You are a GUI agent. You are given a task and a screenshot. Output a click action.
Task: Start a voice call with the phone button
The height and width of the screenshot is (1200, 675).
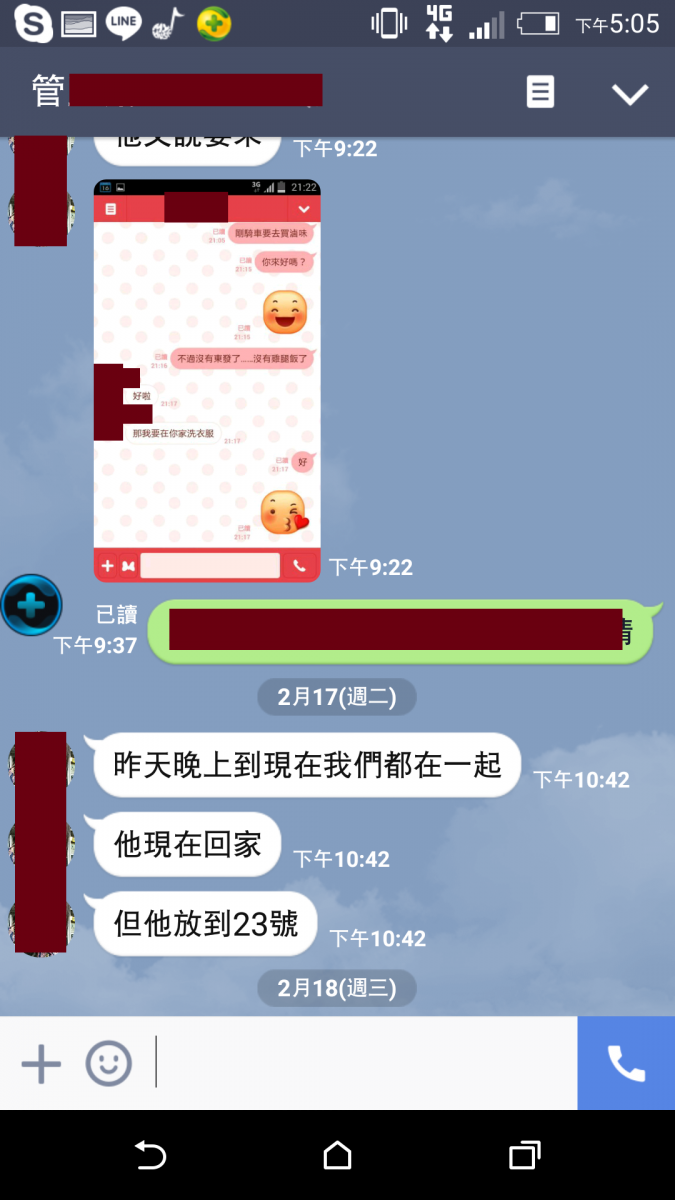[626, 1063]
